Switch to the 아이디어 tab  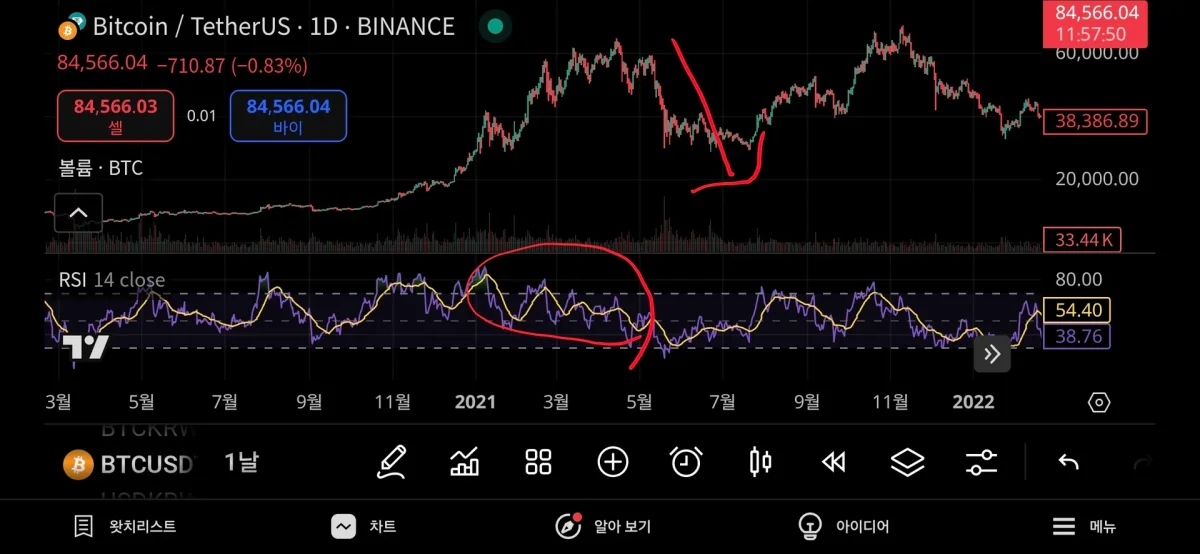pyautogui.click(x=843, y=526)
